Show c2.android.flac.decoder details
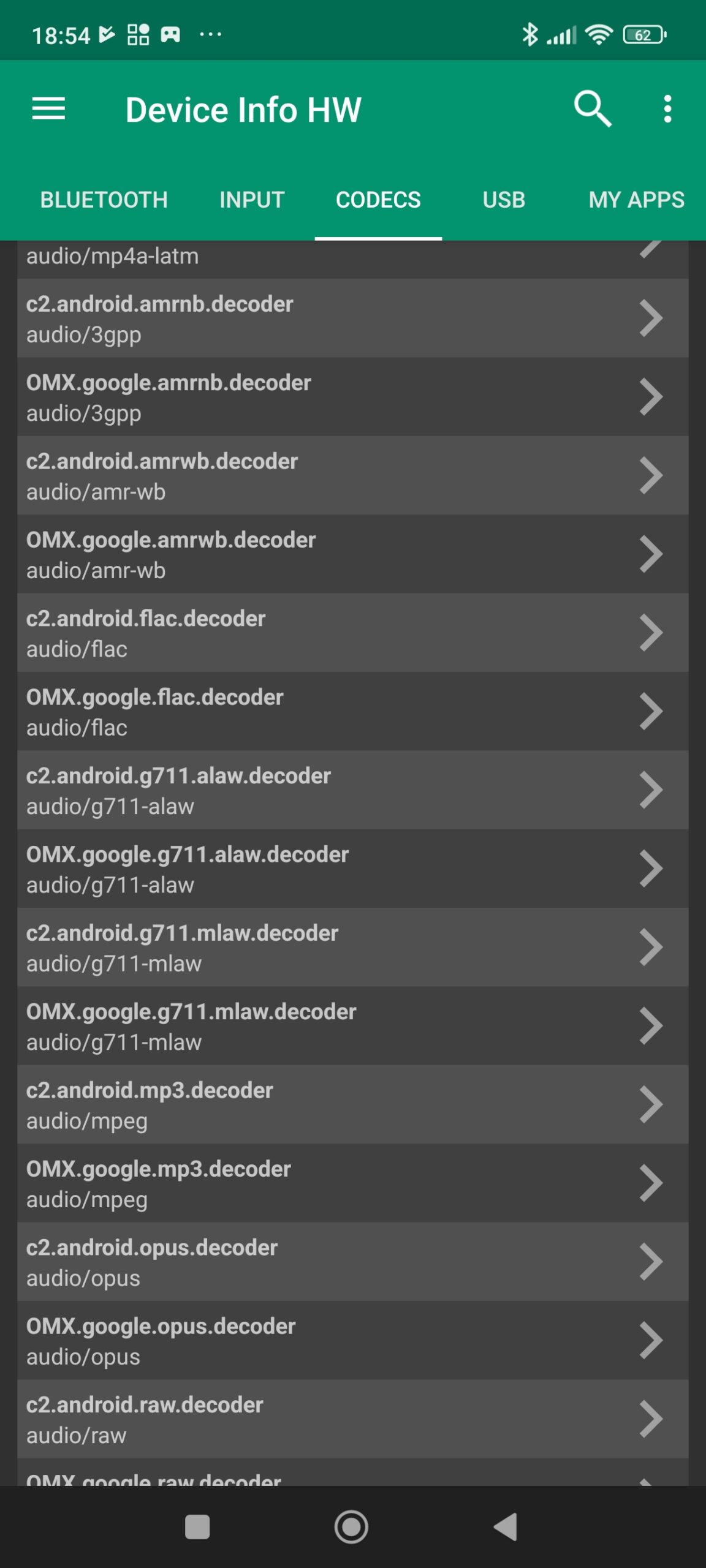 click(x=352, y=633)
